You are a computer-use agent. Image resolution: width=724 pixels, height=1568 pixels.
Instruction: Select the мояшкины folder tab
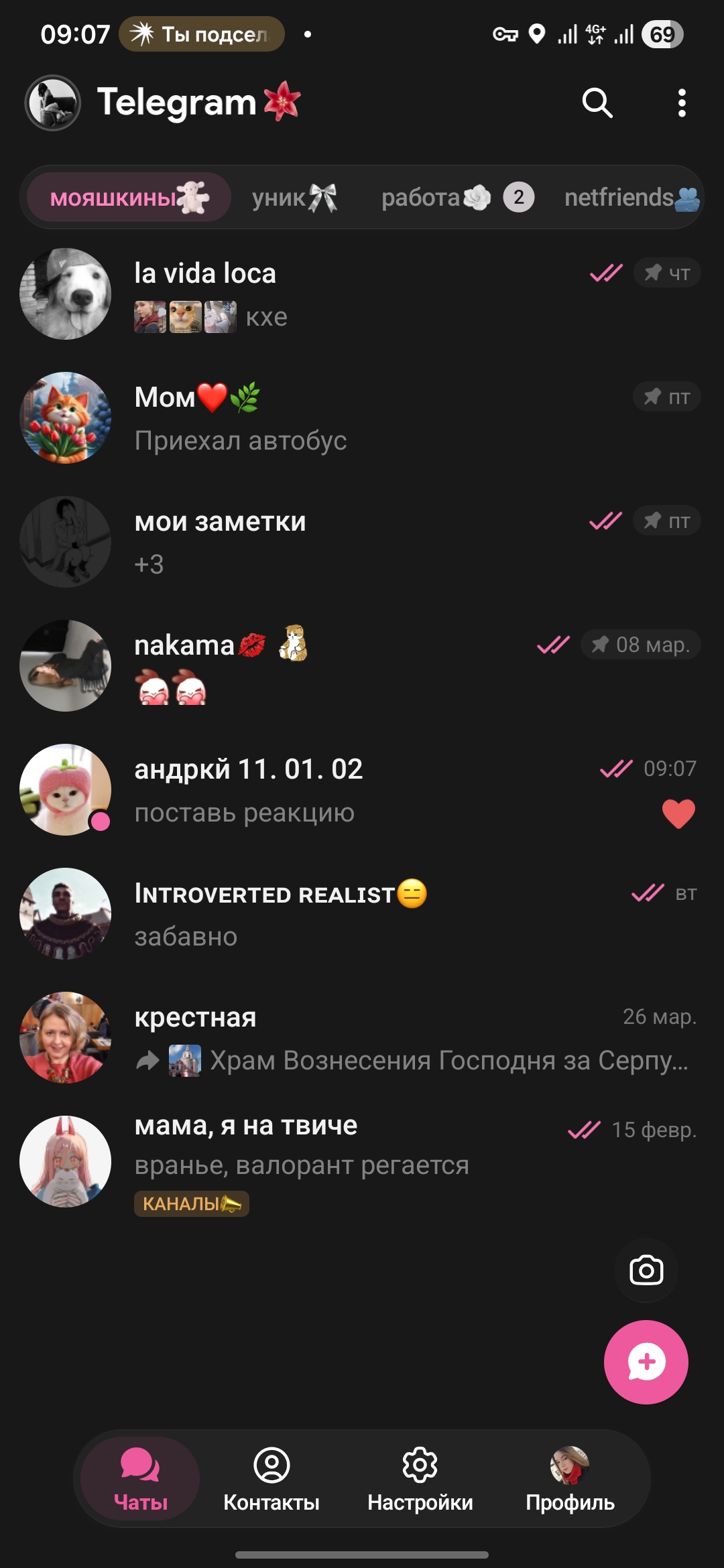[x=129, y=198]
